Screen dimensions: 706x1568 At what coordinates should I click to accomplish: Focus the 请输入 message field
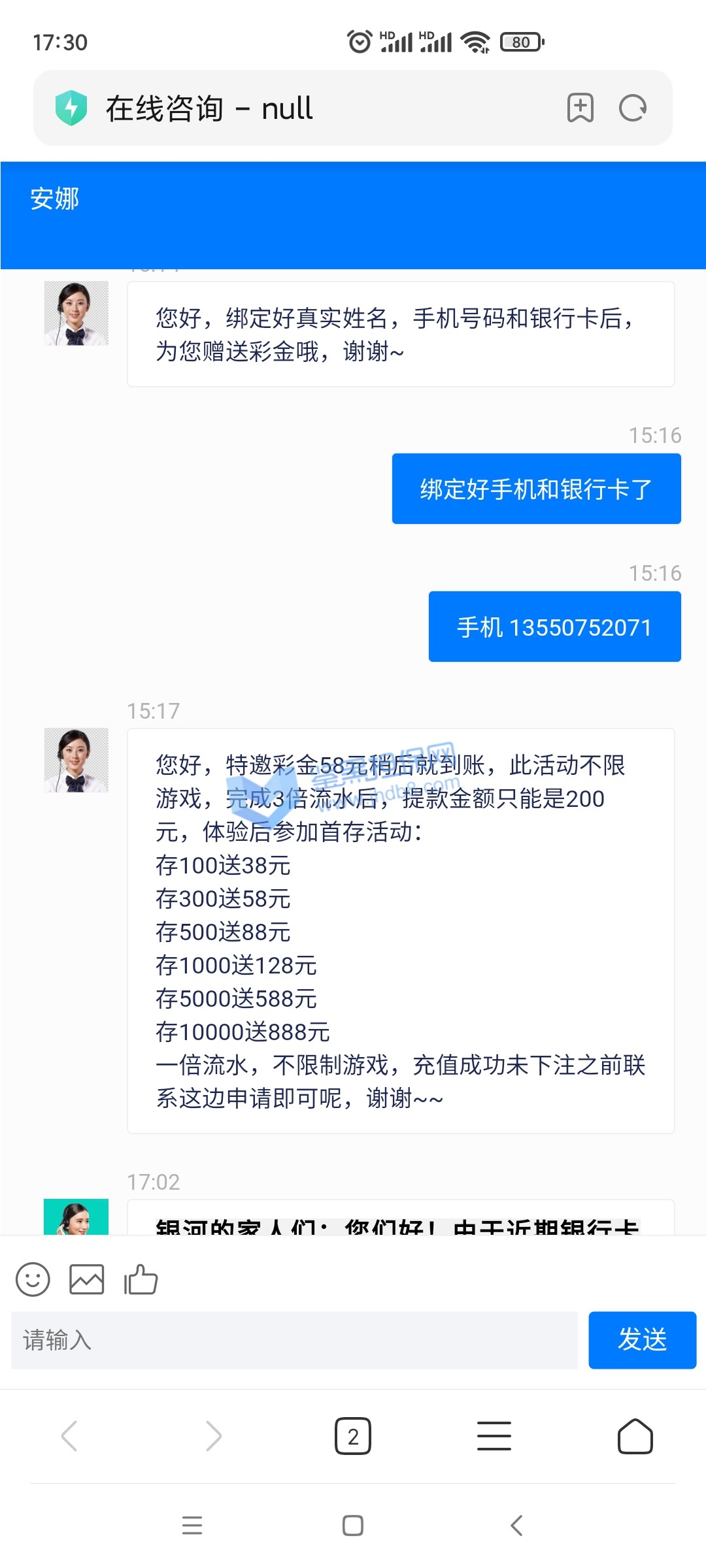294,1340
